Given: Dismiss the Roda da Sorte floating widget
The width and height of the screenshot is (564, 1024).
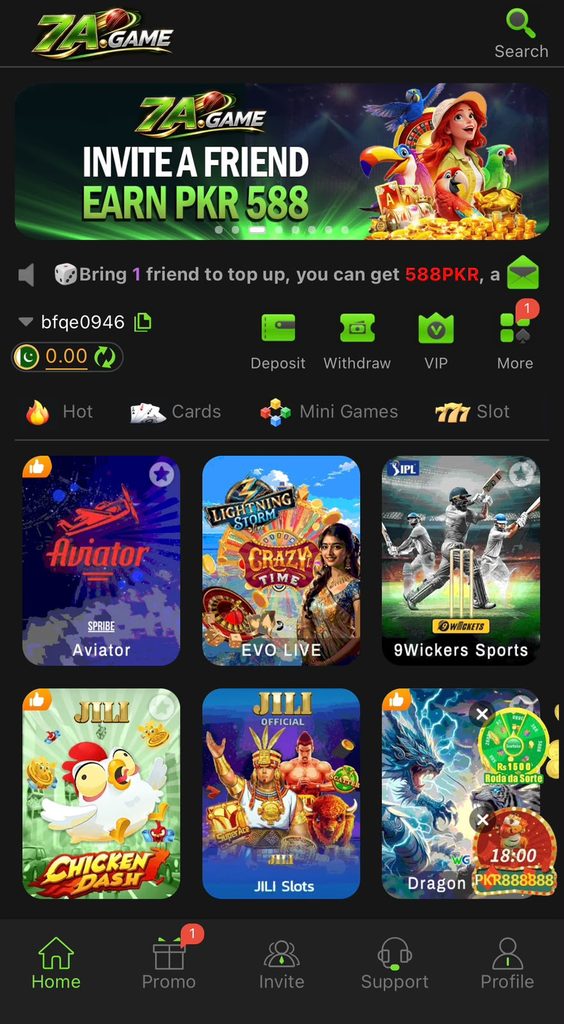Looking at the screenshot, I should tap(482, 714).
